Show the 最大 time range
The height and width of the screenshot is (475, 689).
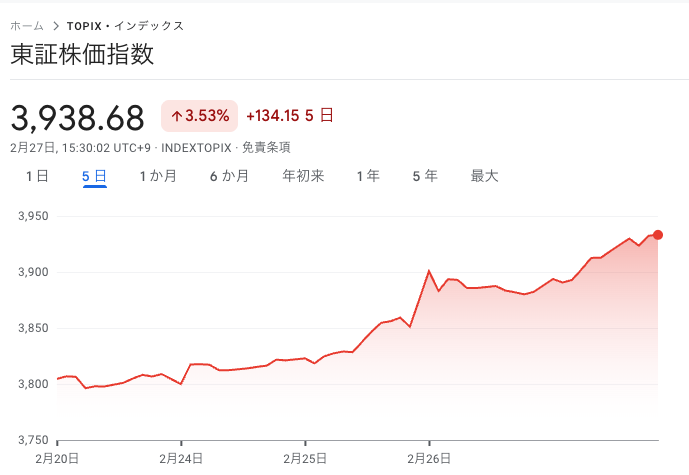pyautogui.click(x=485, y=176)
